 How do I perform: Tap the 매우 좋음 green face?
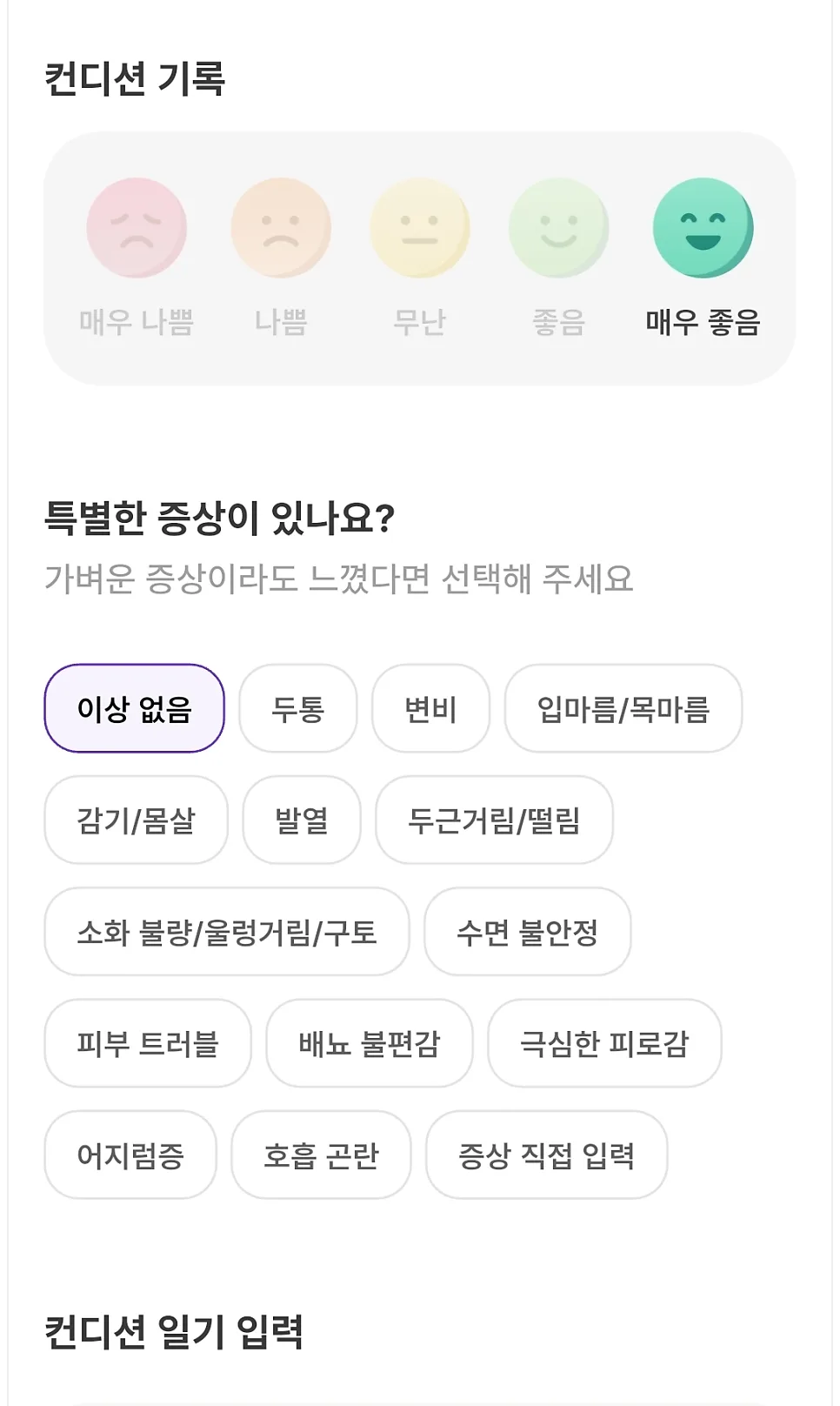(x=703, y=228)
